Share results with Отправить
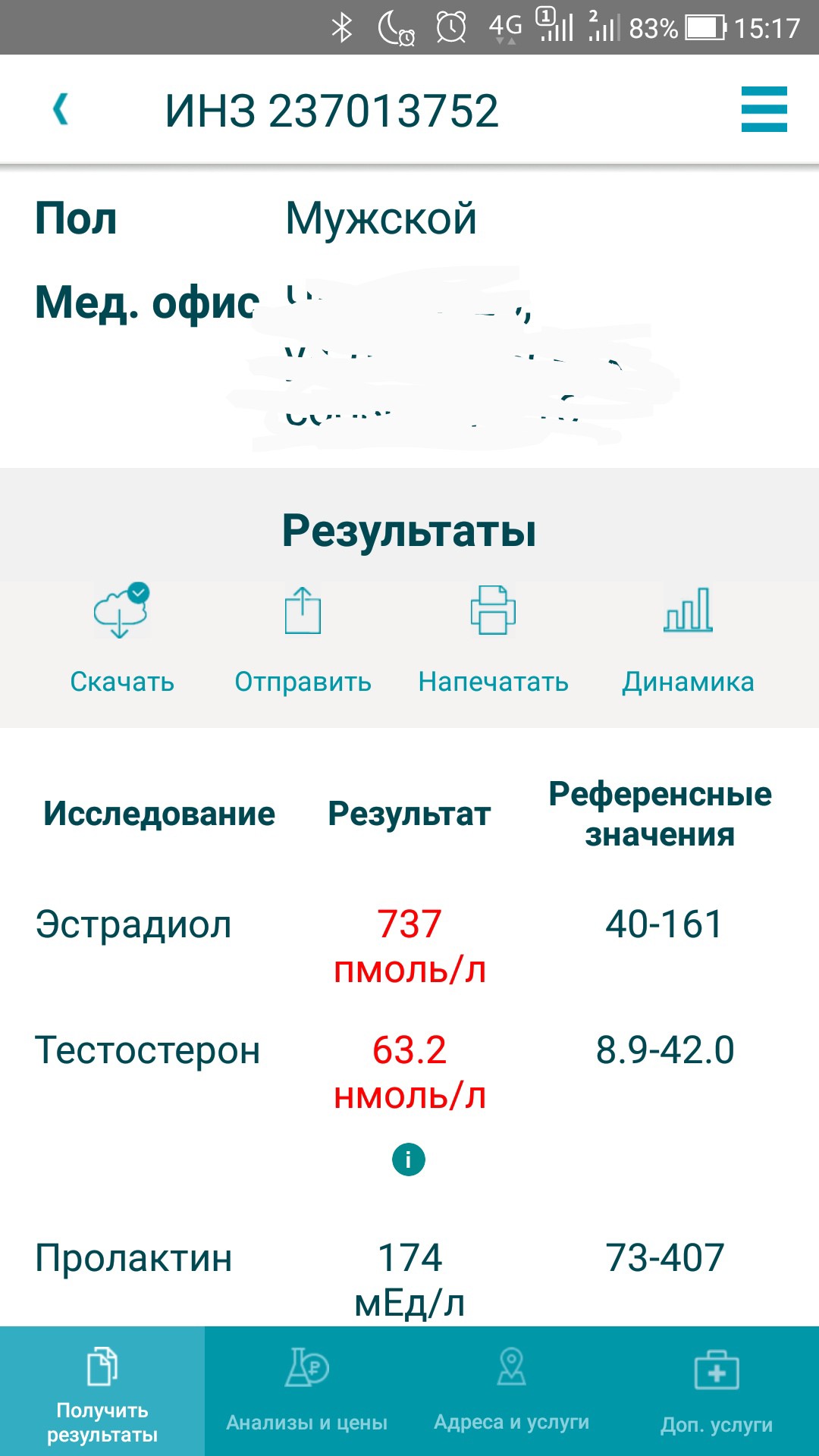This screenshot has height=1456, width=819. [x=303, y=639]
